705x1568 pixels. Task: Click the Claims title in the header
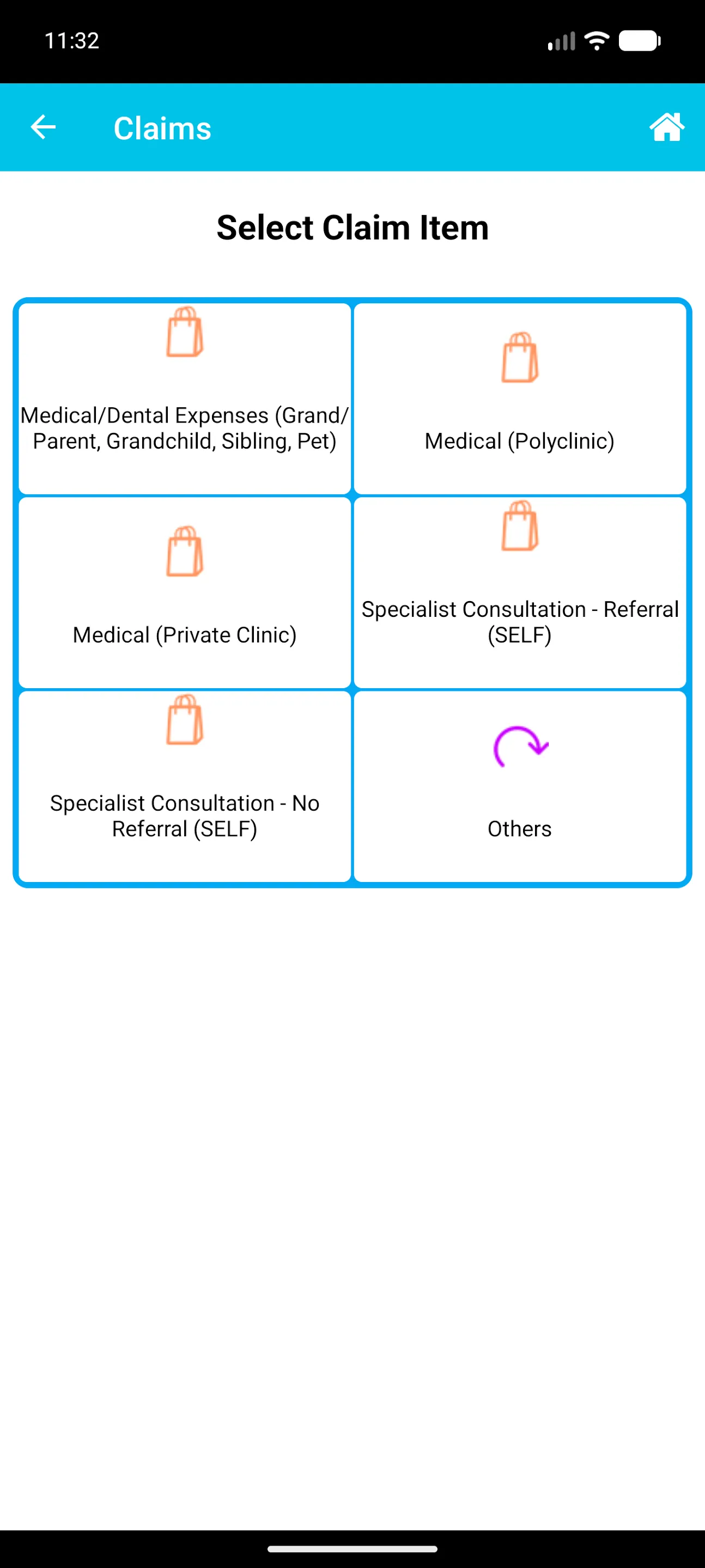point(162,127)
